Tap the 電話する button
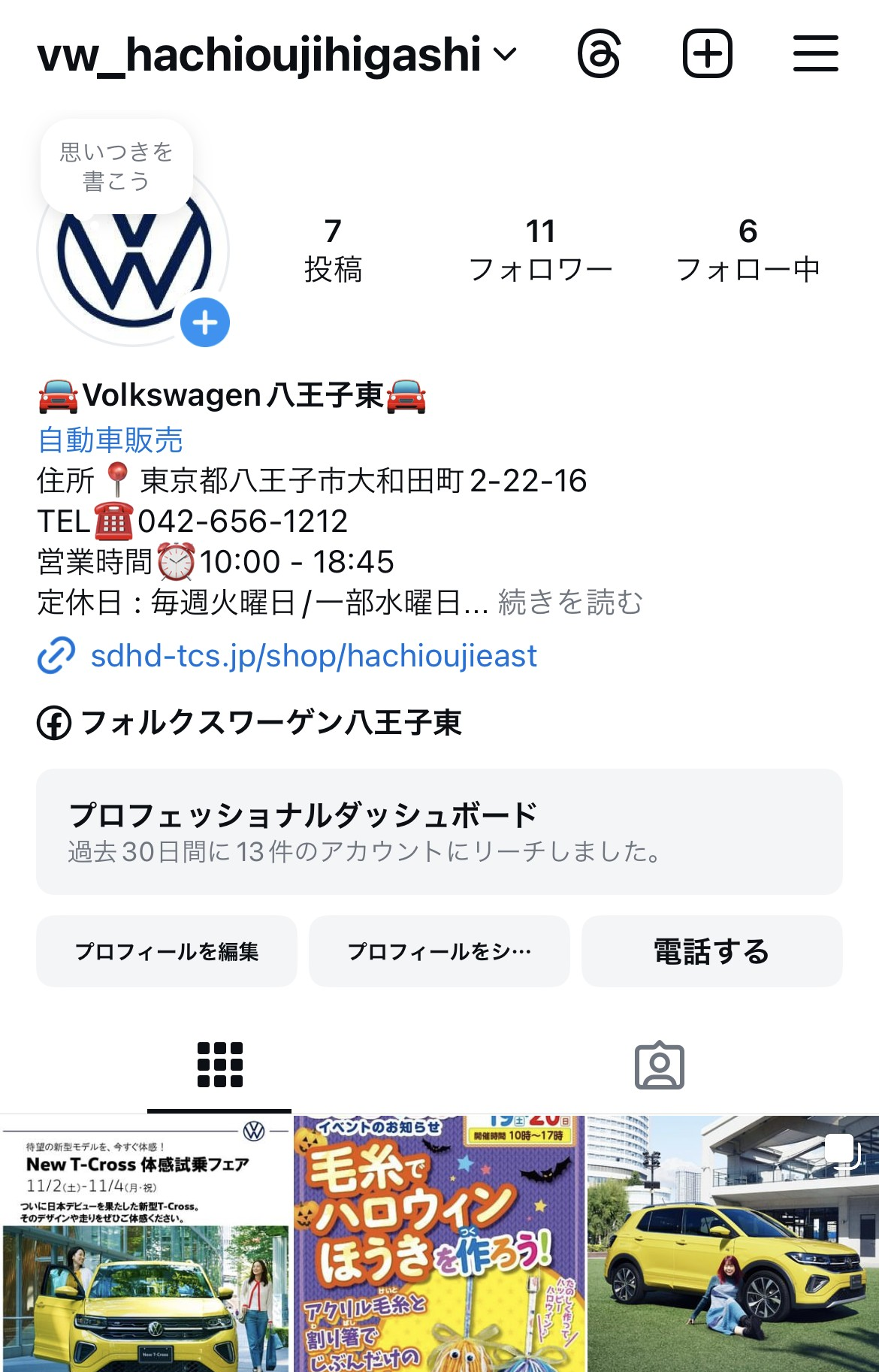The image size is (879, 1372). pos(711,951)
